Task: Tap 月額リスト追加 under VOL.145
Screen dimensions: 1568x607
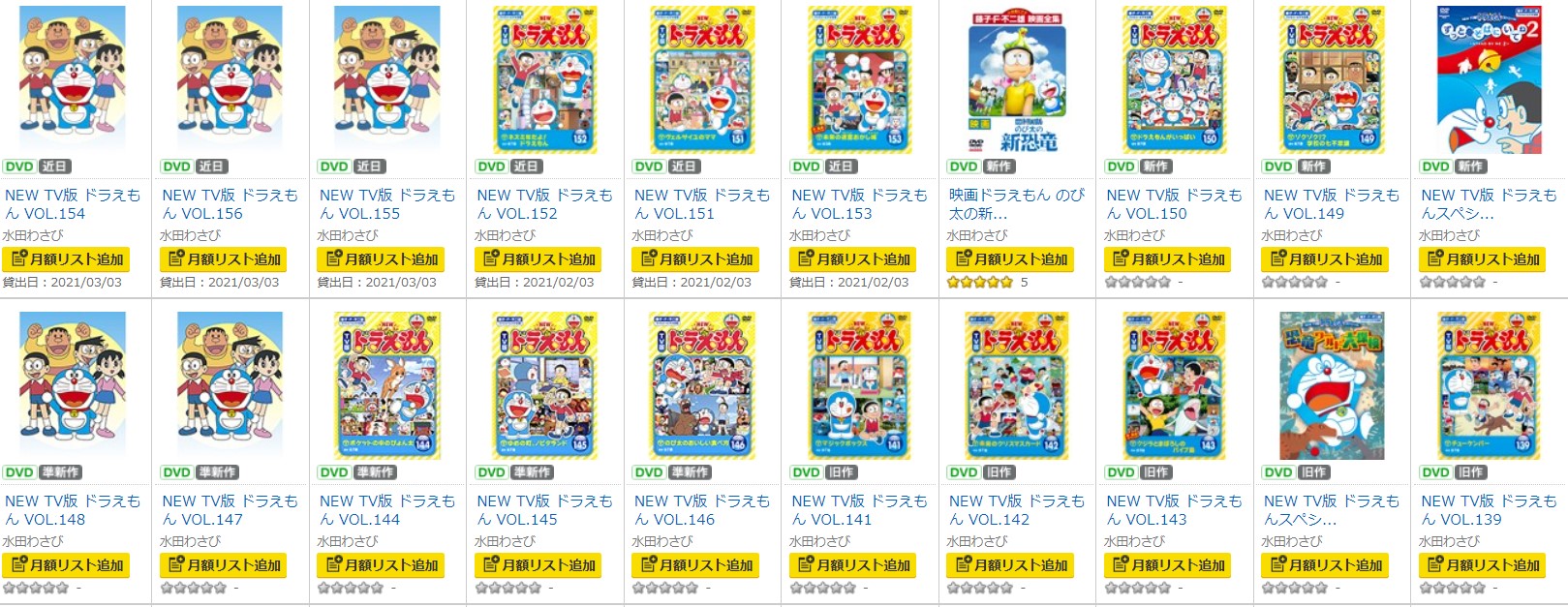Action: click(x=538, y=565)
